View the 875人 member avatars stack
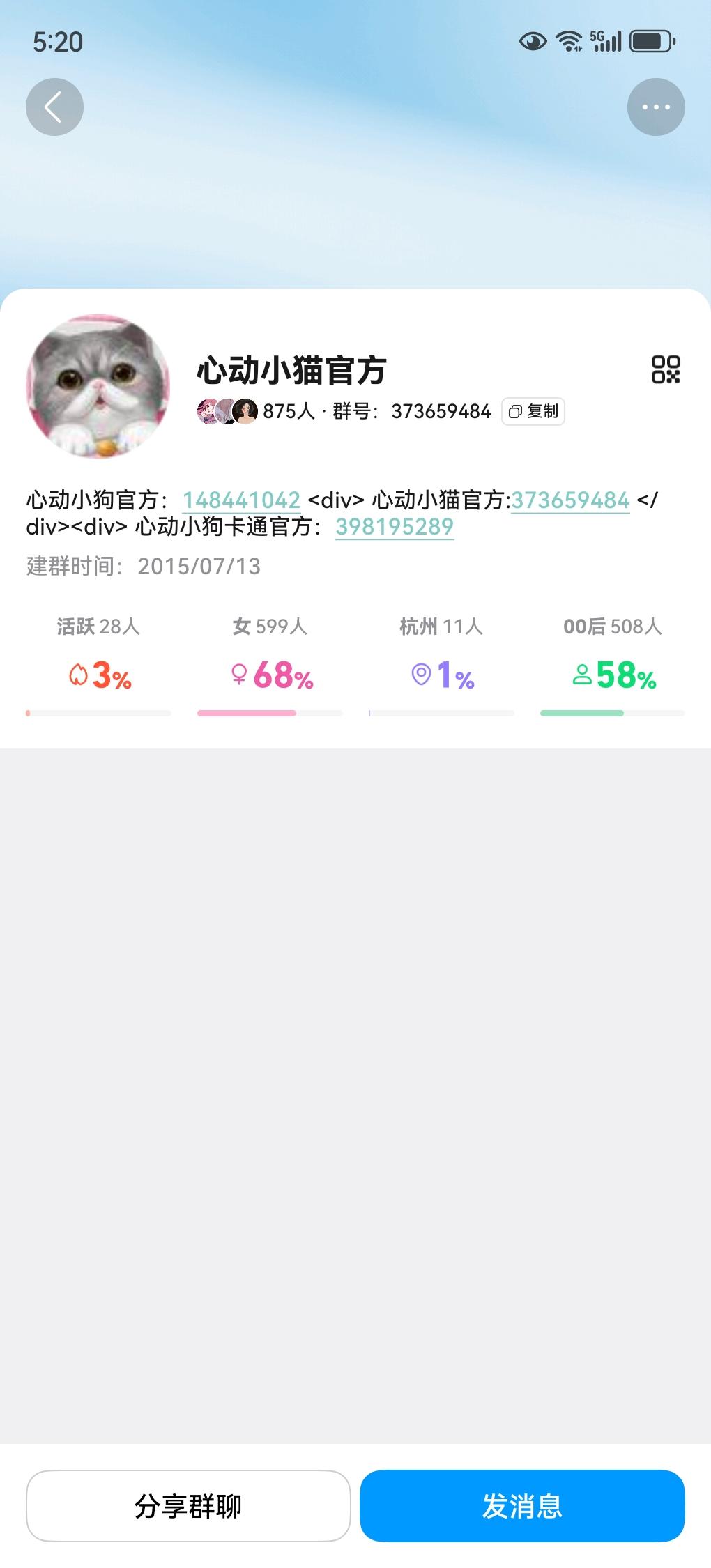This screenshot has width=711, height=1568. coord(224,412)
